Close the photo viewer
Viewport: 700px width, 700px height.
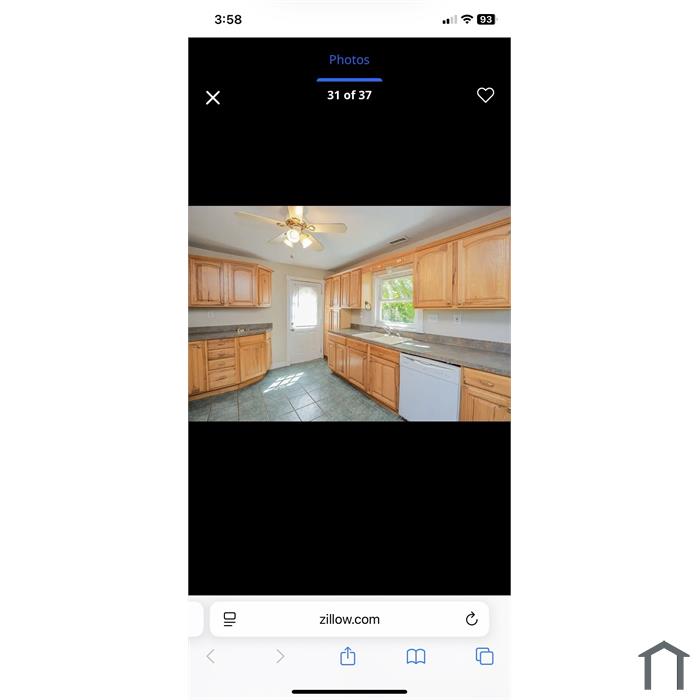(213, 98)
